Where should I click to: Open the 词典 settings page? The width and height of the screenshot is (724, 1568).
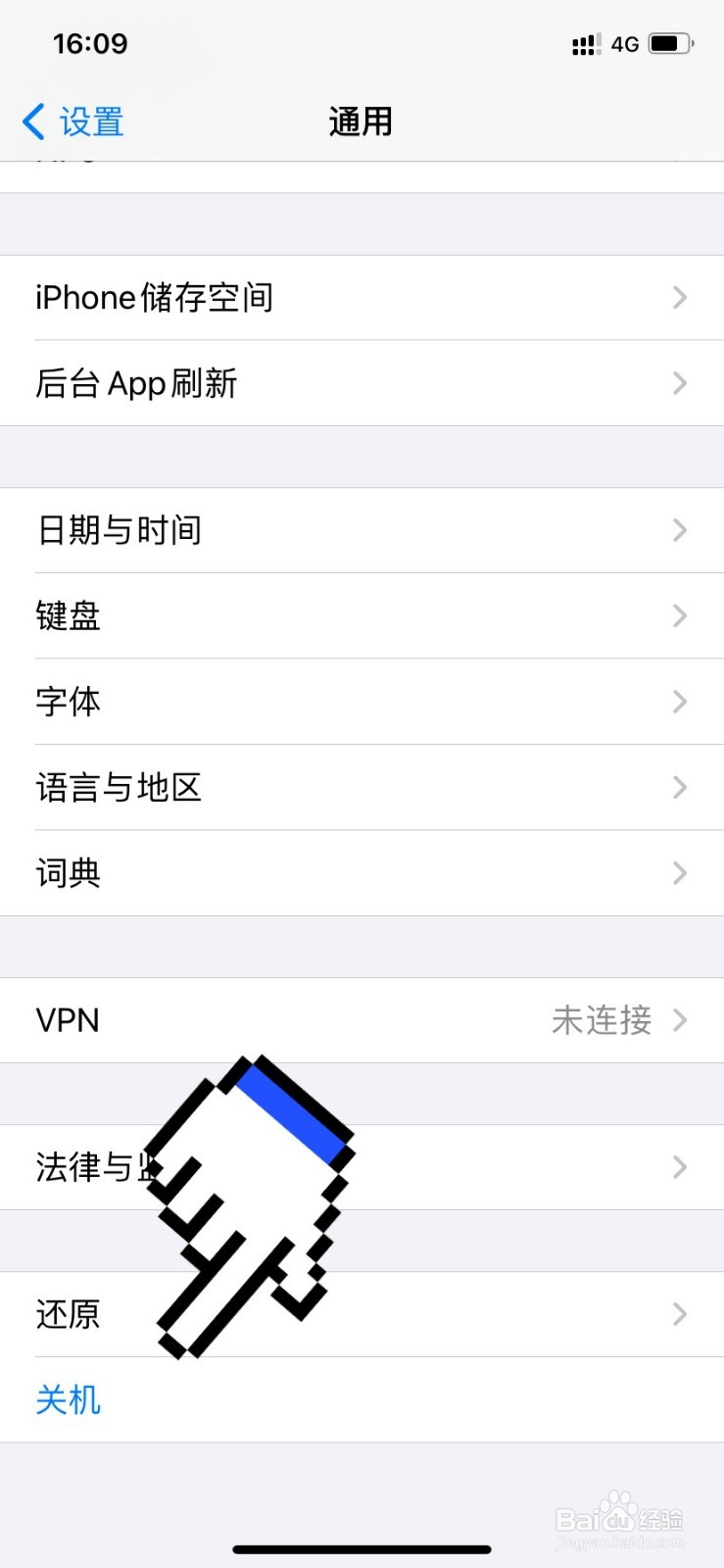[x=66, y=873]
